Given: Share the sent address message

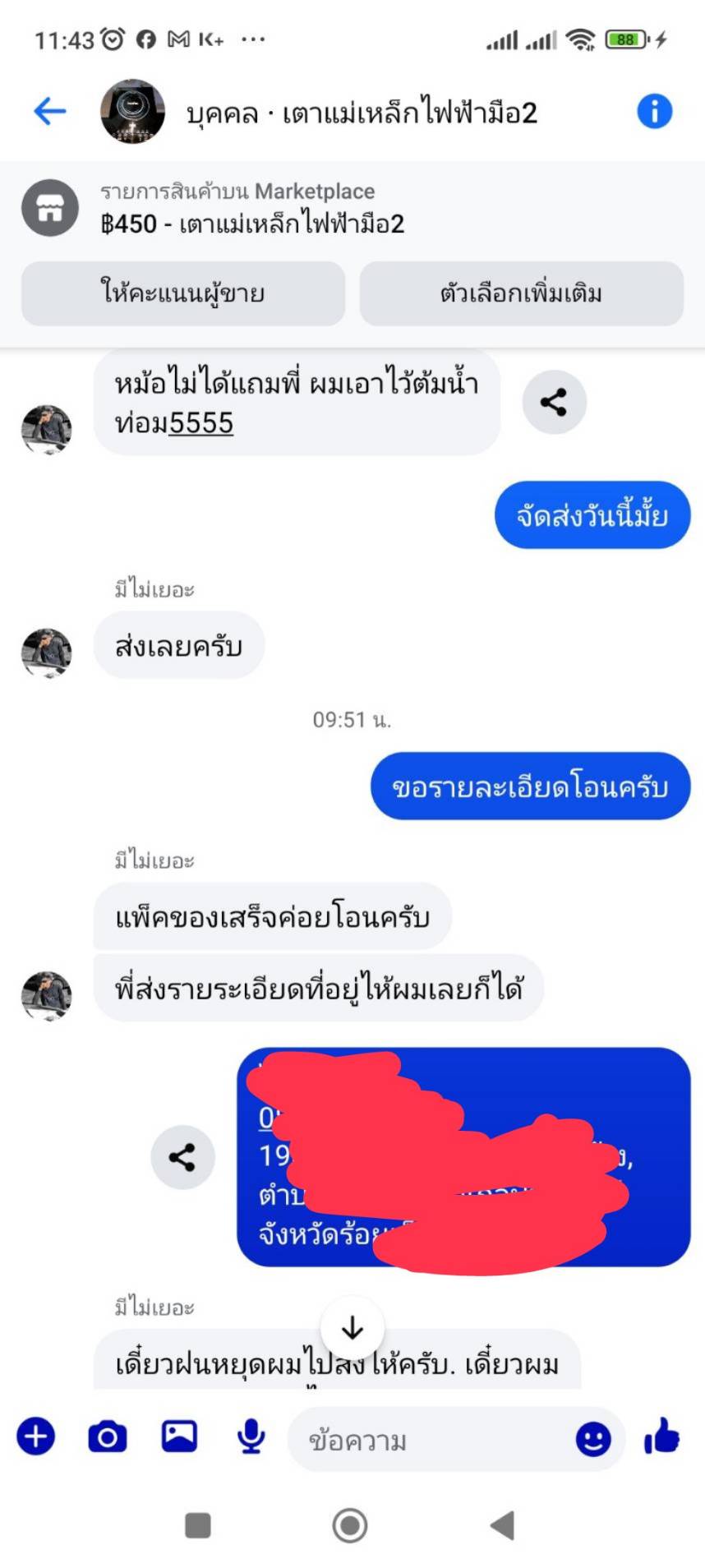Looking at the screenshot, I should [182, 1157].
